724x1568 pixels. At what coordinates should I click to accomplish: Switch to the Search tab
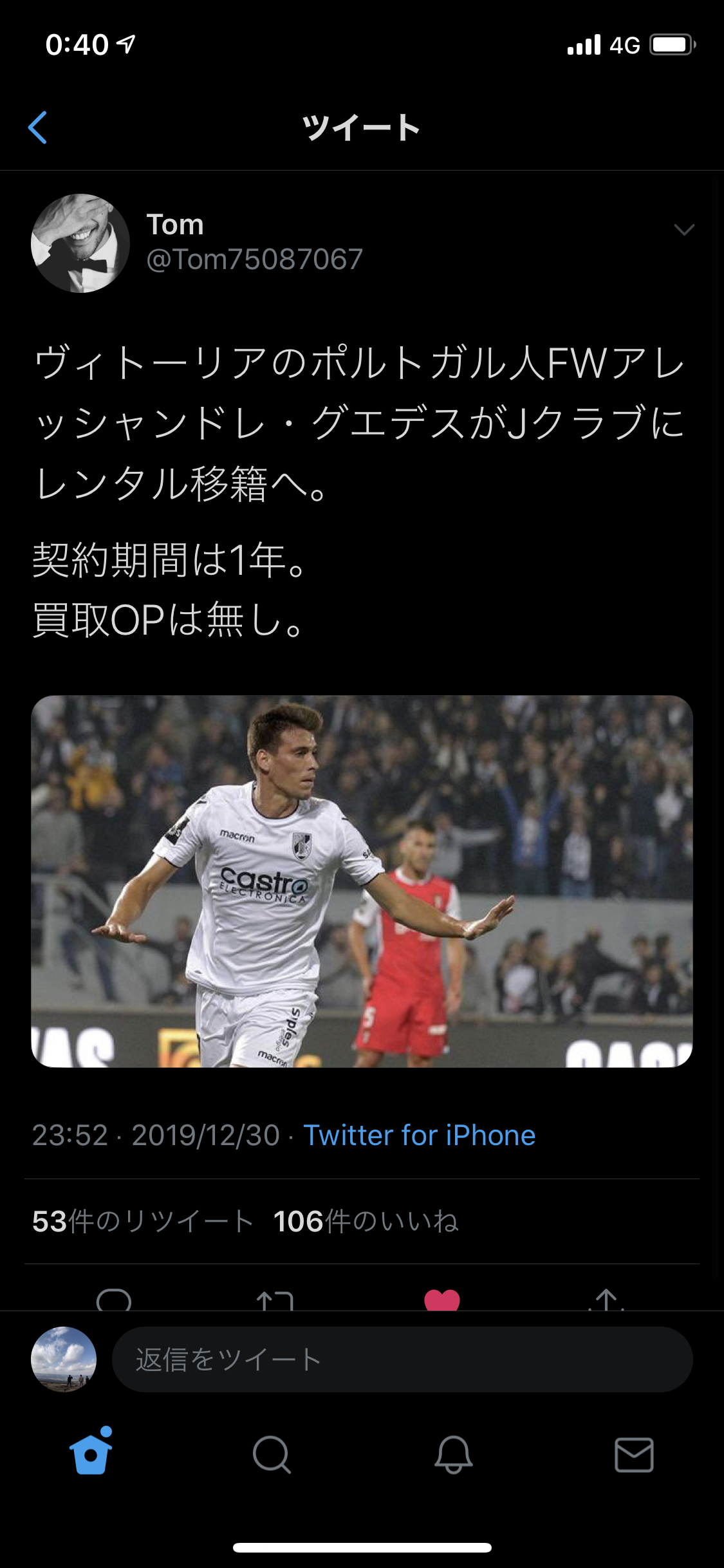272,1455
